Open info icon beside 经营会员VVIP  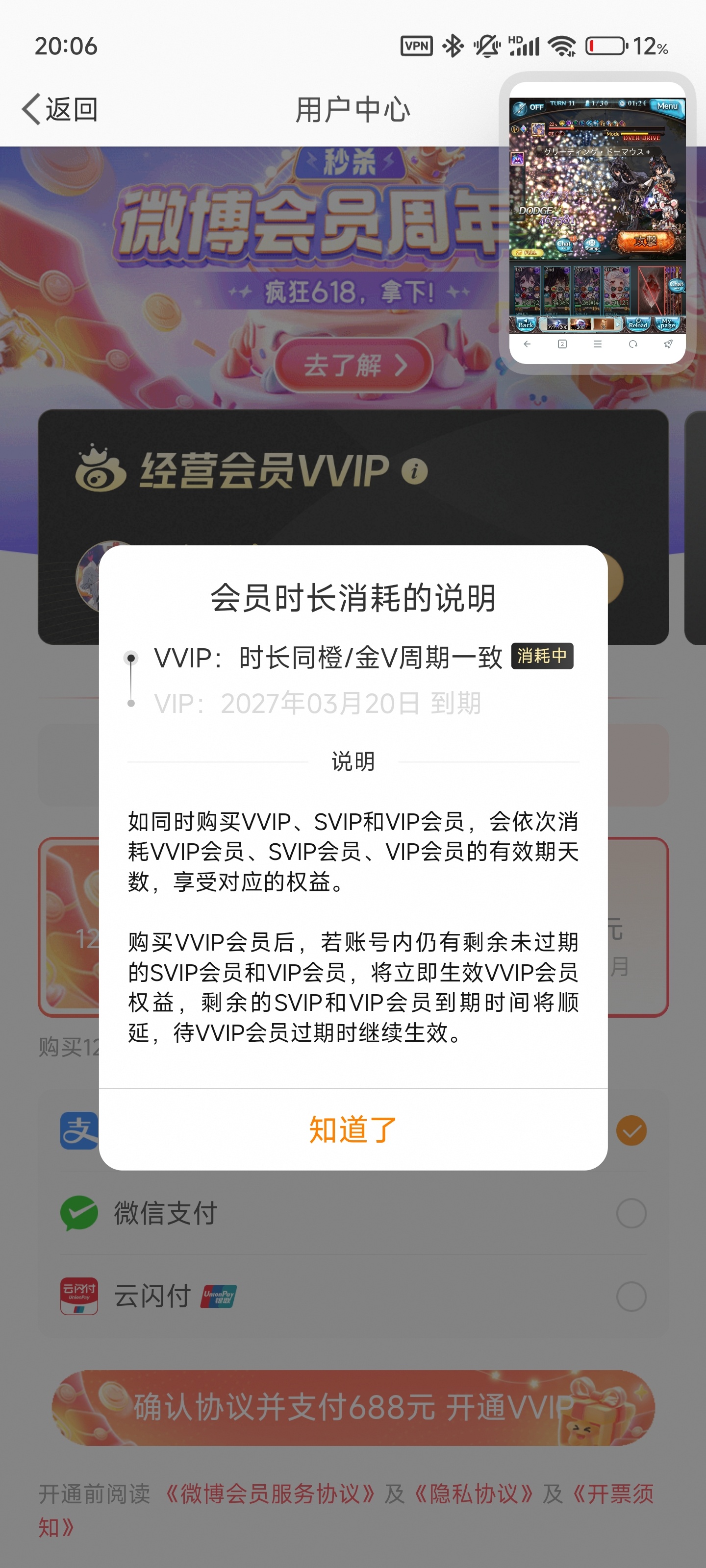point(414,471)
